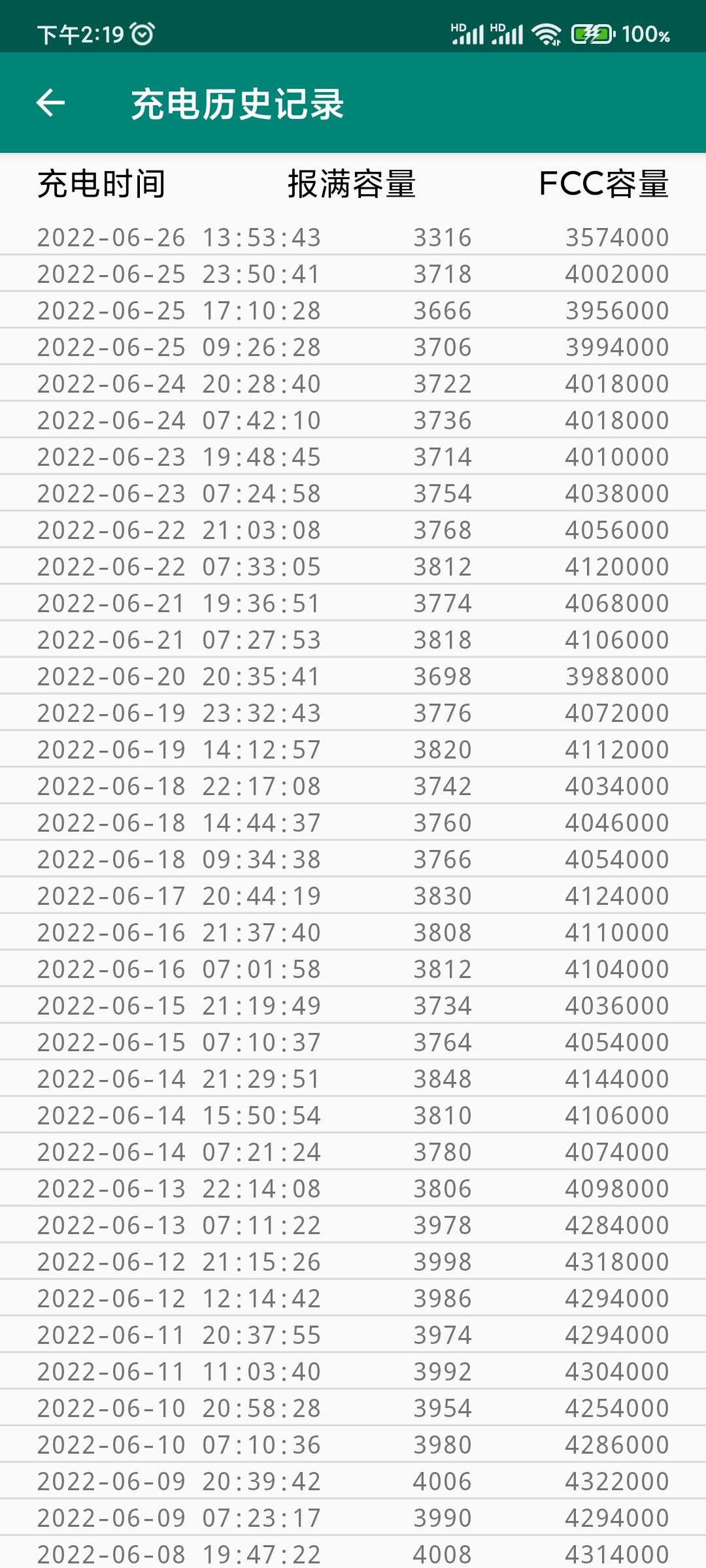Image resolution: width=706 pixels, height=1568 pixels.
Task: Go back from charging history
Action: [x=50, y=103]
